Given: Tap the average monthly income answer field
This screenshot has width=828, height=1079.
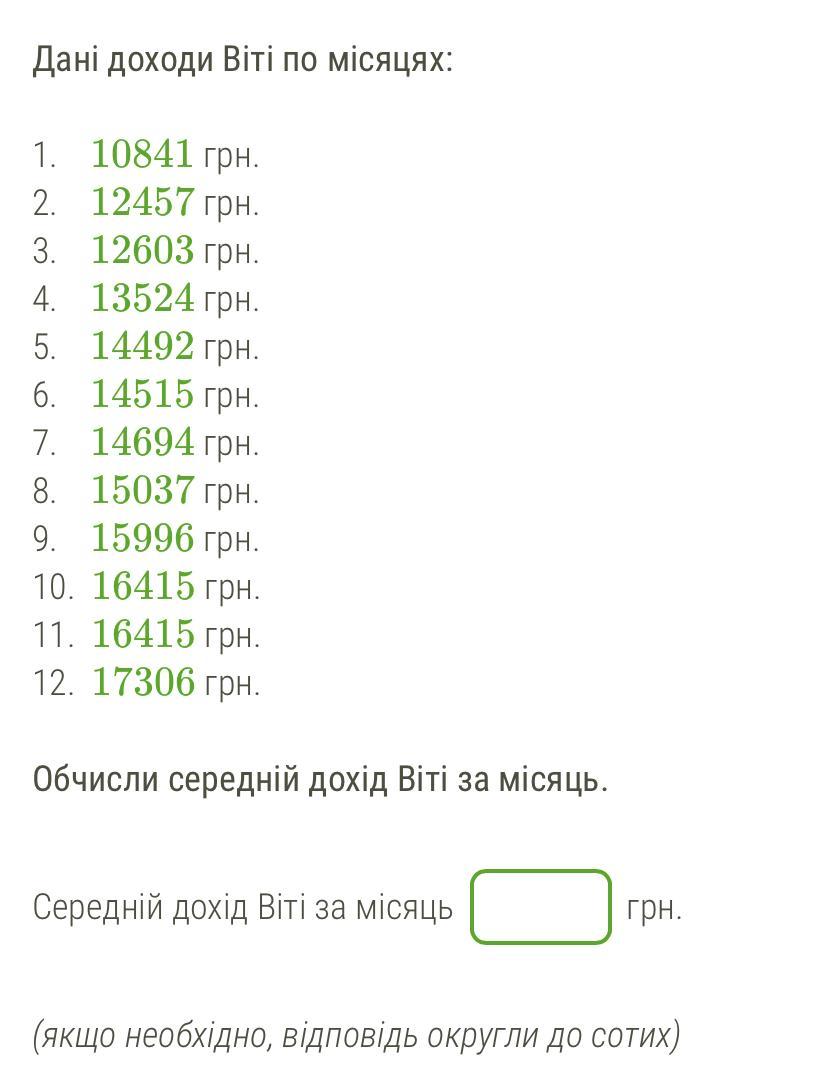Looking at the screenshot, I should coord(541,906).
